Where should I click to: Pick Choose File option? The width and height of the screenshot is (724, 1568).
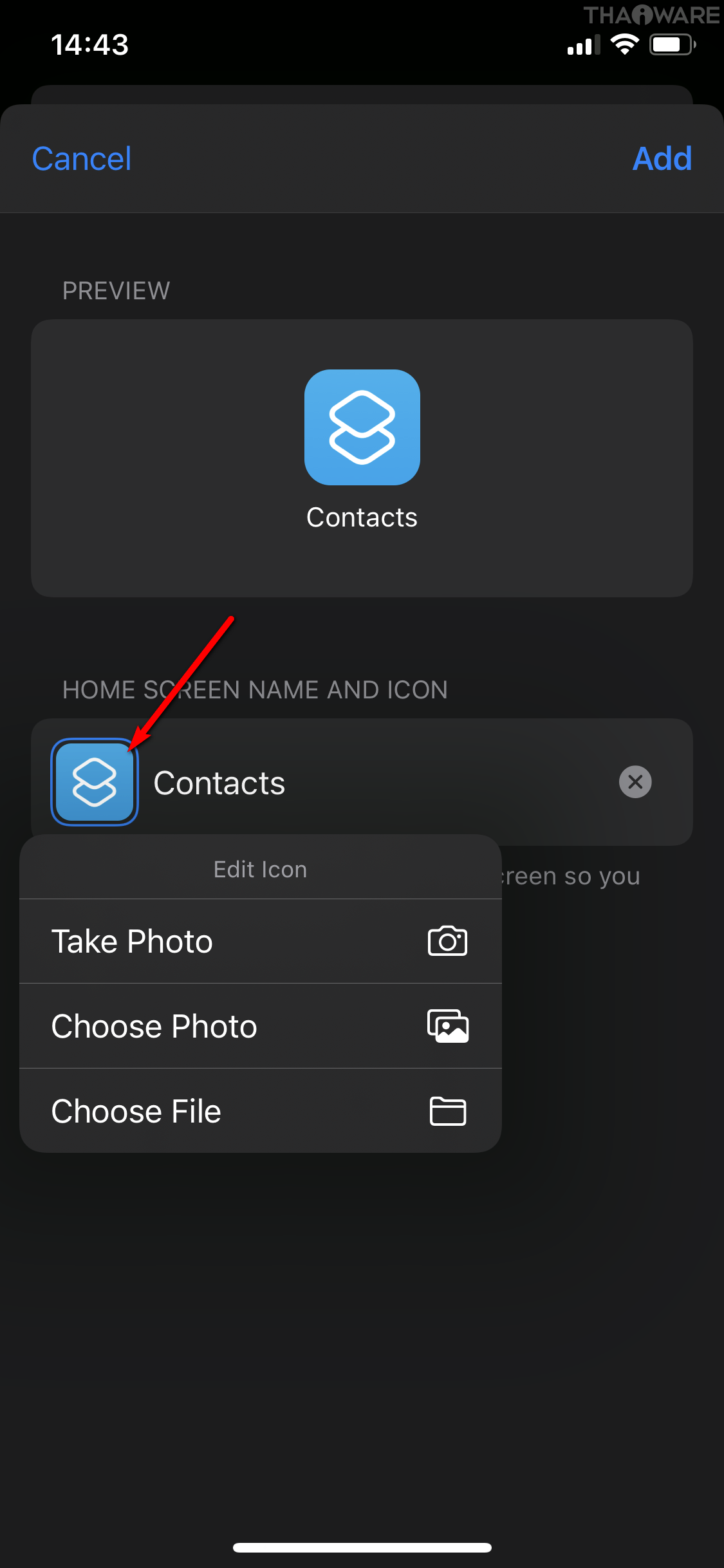tap(260, 1111)
